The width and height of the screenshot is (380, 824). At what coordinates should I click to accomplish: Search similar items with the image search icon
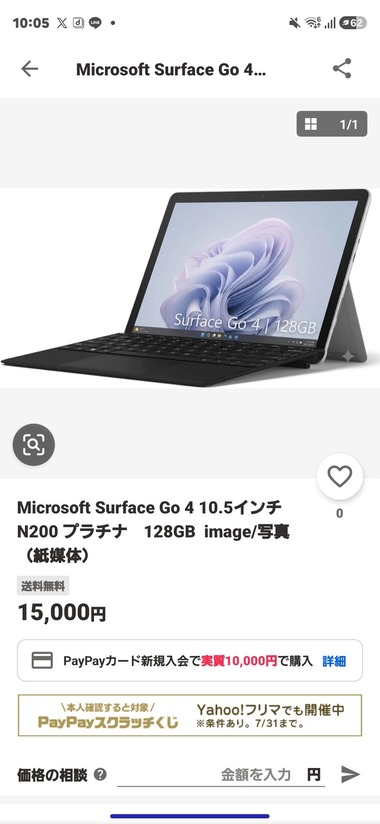34,445
